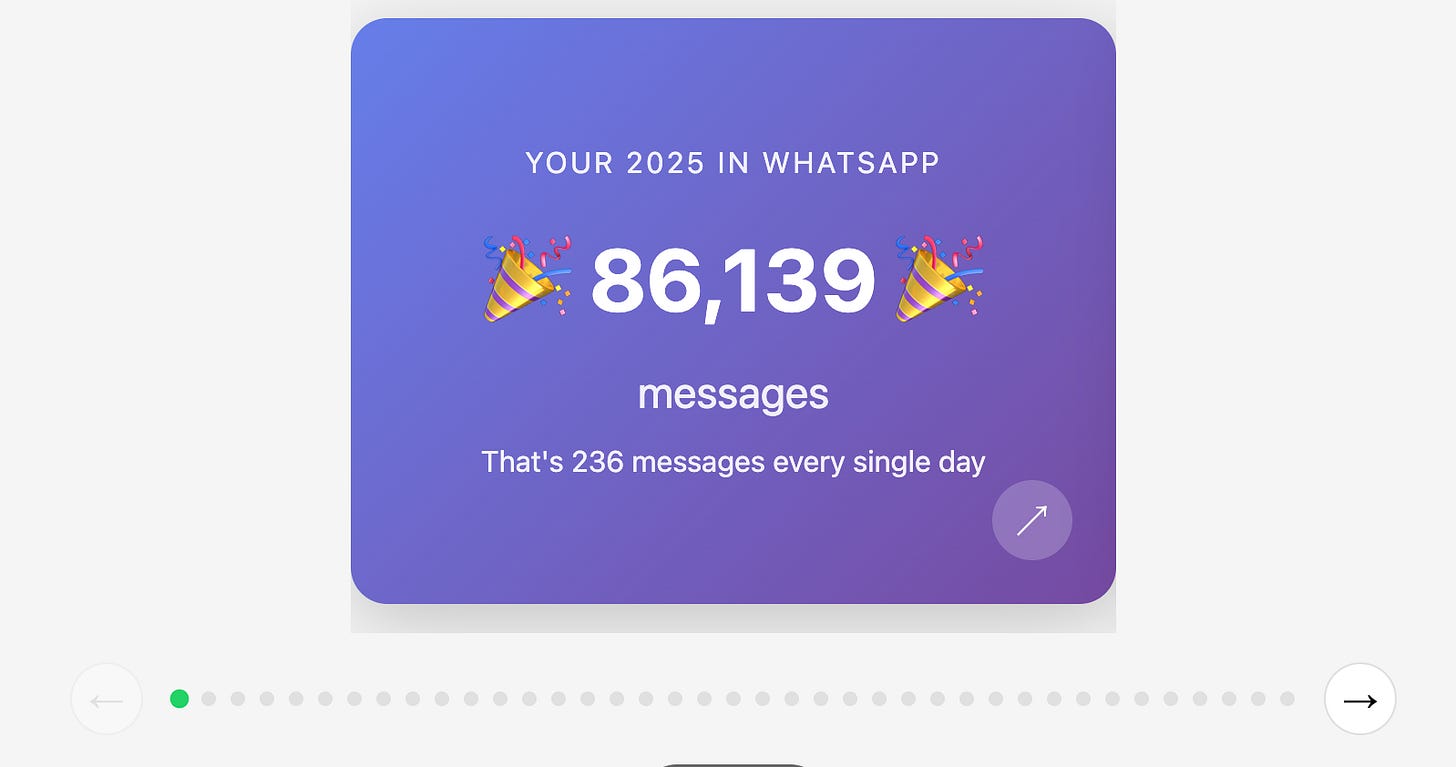This screenshot has height=767, width=1456.
Task: Jump to the last page dot
Action: (x=1287, y=699)
